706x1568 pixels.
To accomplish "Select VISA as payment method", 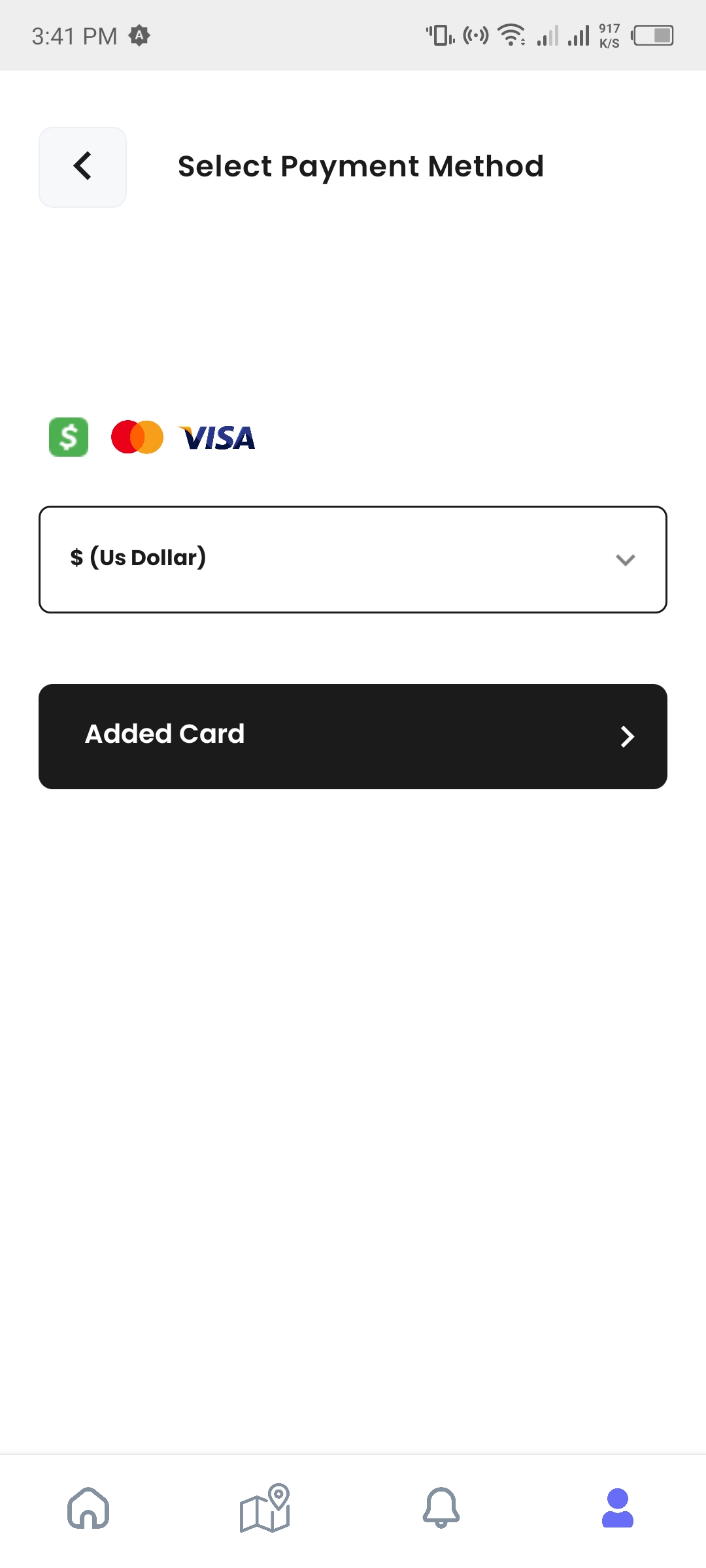I will pos(218,437).
